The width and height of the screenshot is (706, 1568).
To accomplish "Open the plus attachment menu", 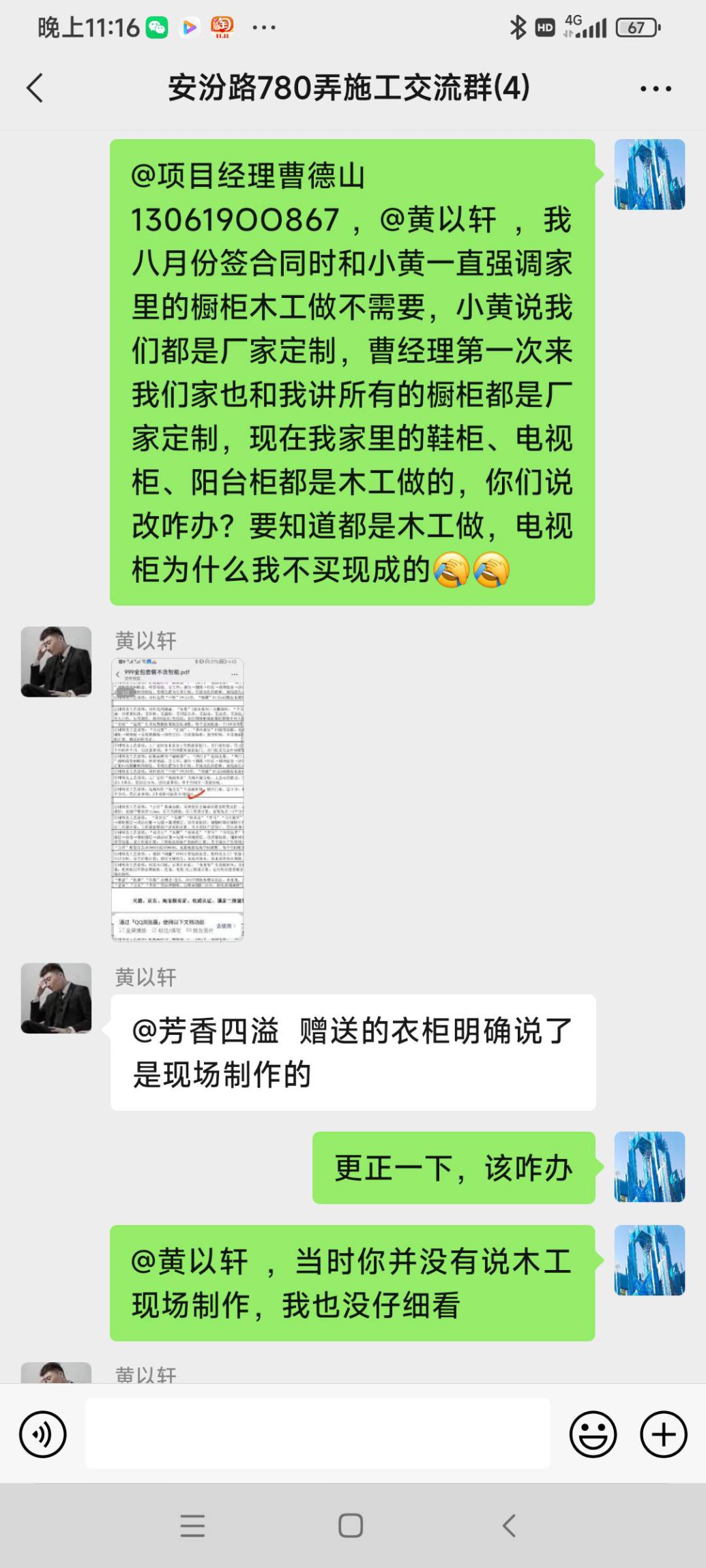I will pos(663,1434).
